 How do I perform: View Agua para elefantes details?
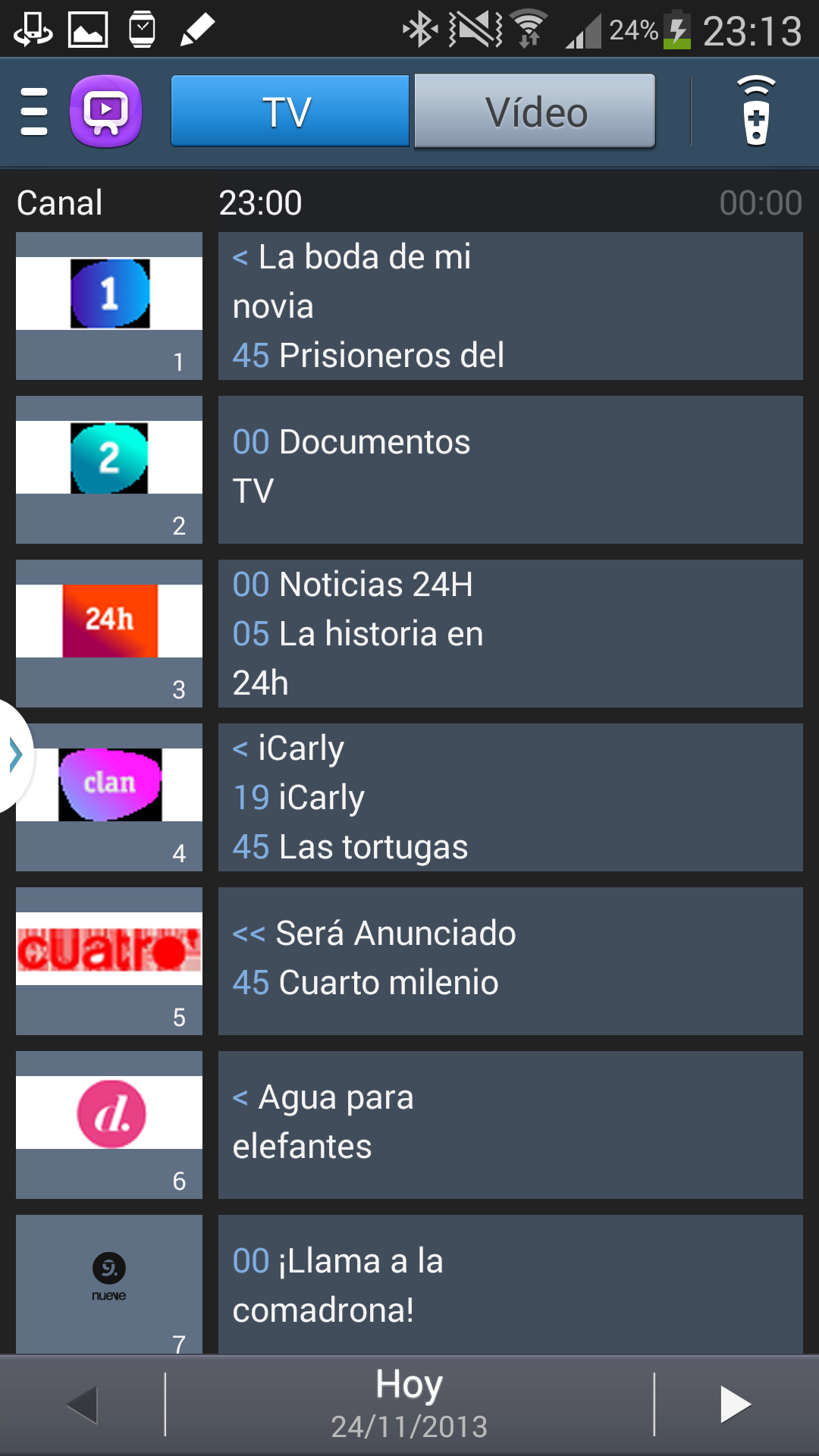[x=510, y=1124]
